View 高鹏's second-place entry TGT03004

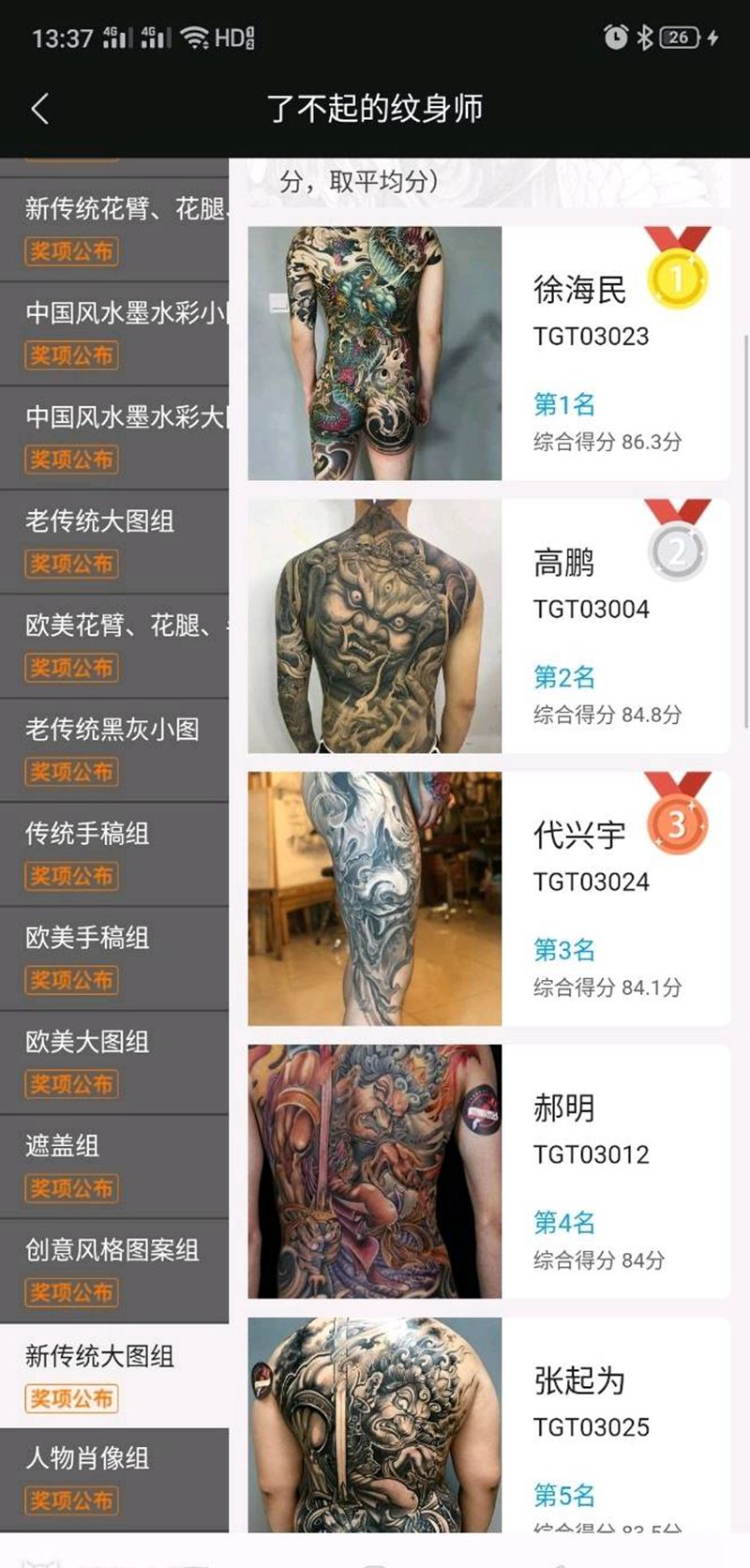point(487,626)
